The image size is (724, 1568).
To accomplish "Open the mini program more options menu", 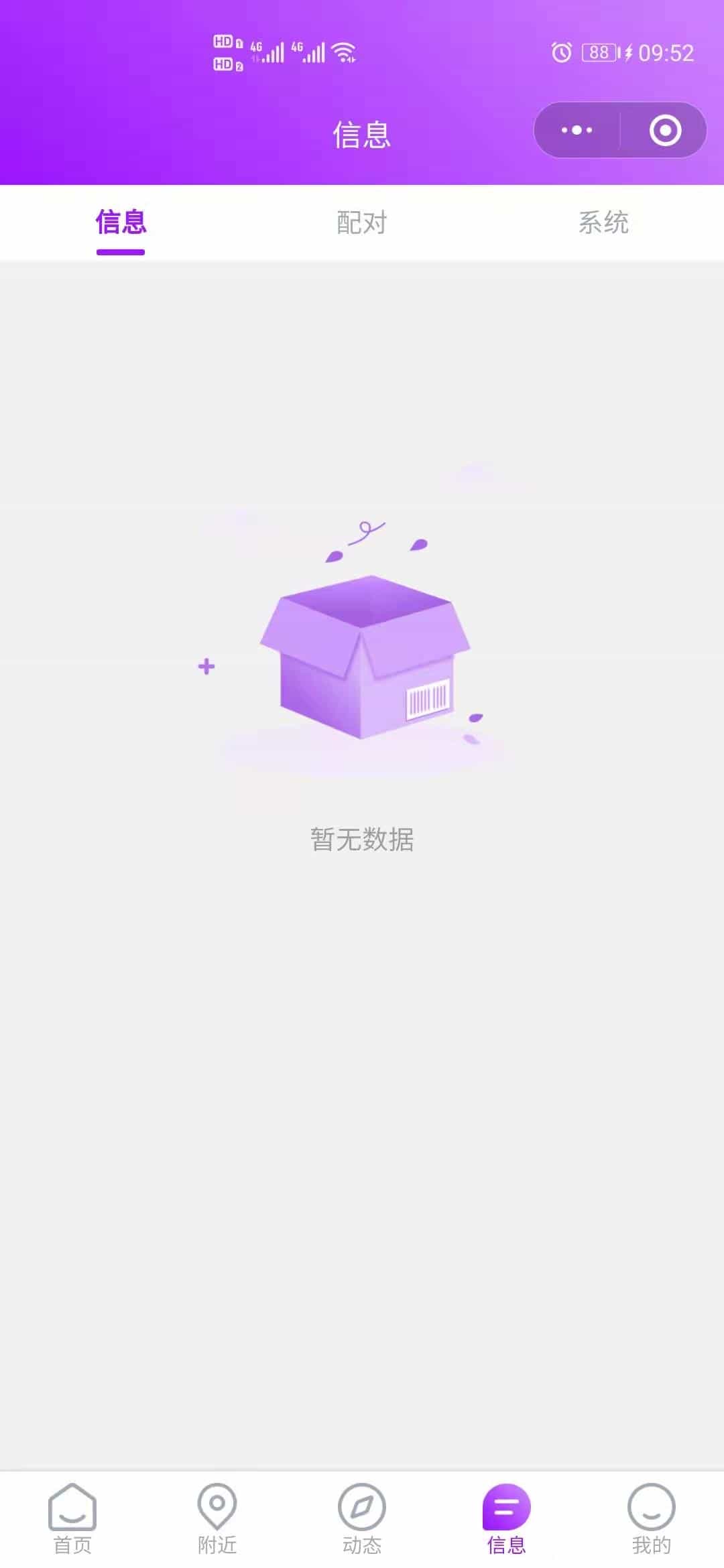I will pyautogui.click(x=577, y=130).
